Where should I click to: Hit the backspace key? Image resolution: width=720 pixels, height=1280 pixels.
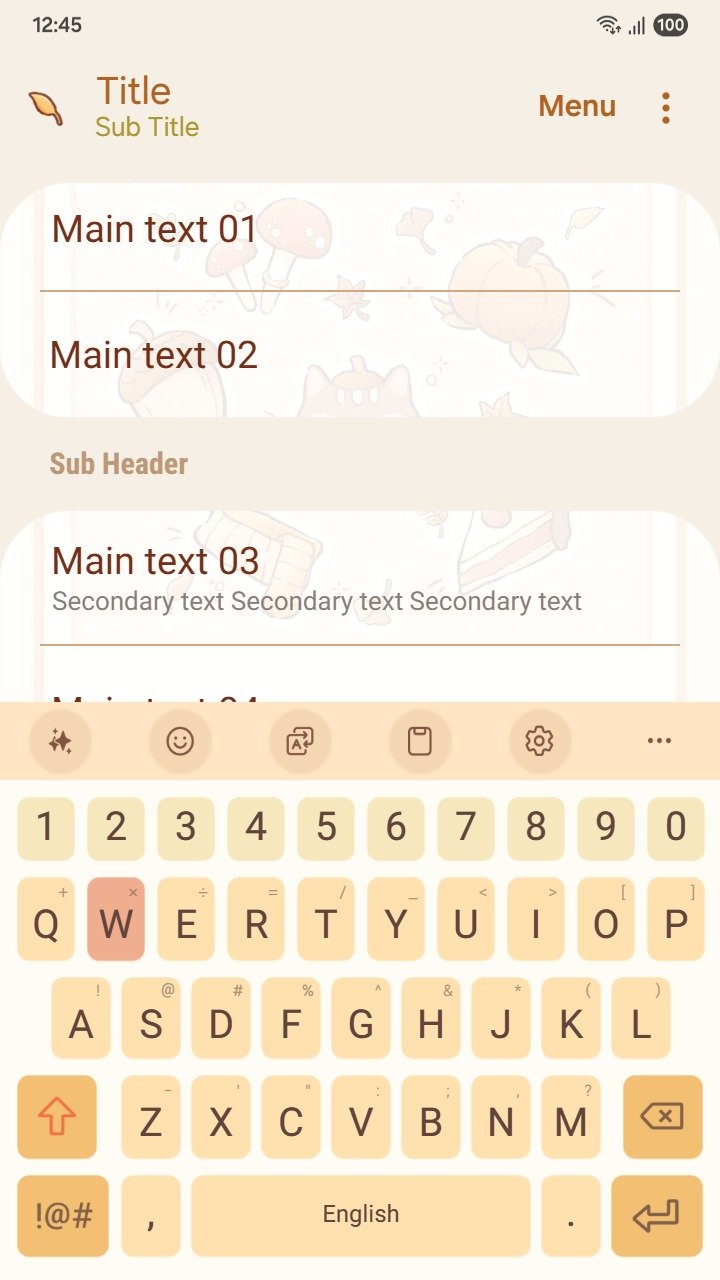[x=662, y=1117]
